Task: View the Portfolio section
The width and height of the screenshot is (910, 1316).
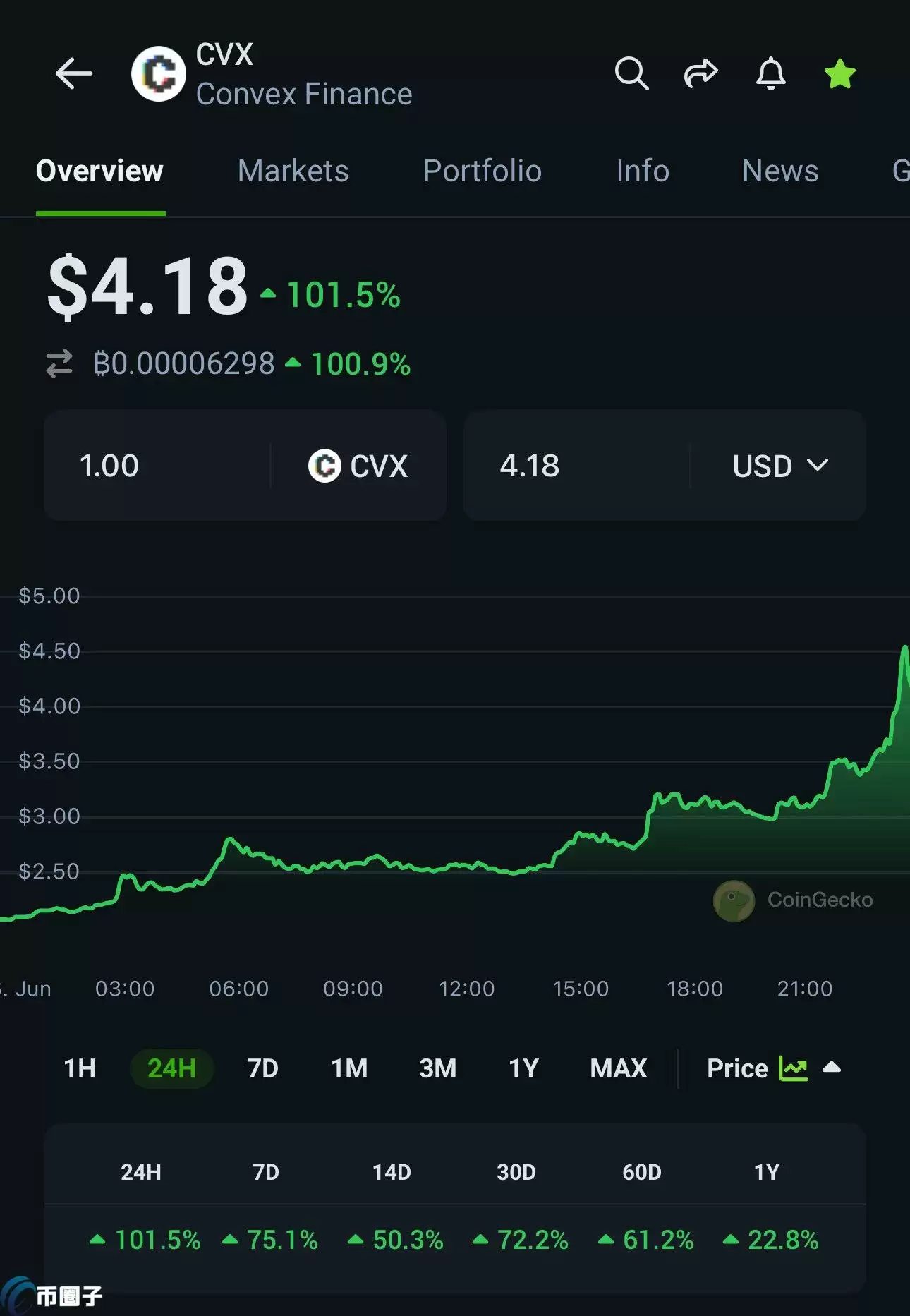Action: coord(482,171)
